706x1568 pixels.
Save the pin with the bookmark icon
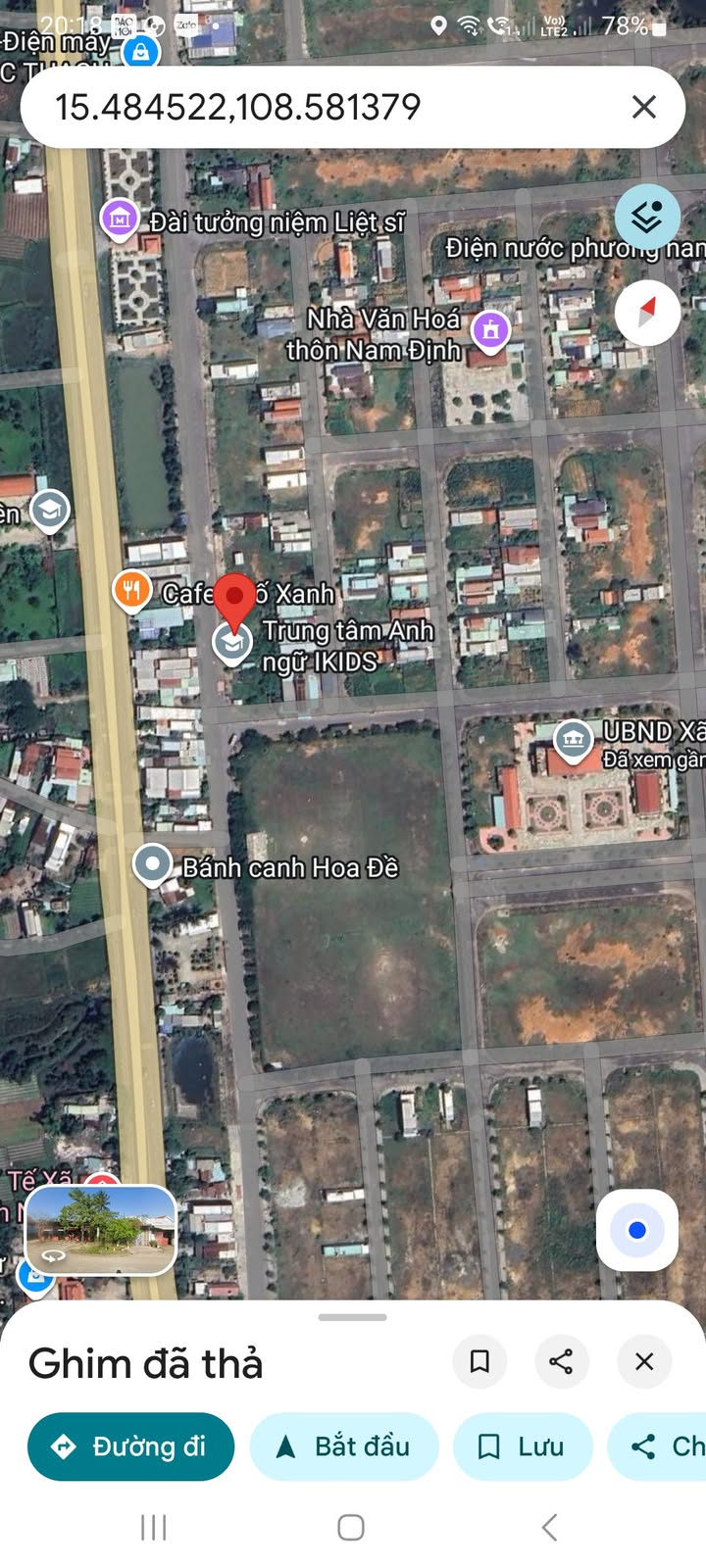click(x=479, y=1361)
